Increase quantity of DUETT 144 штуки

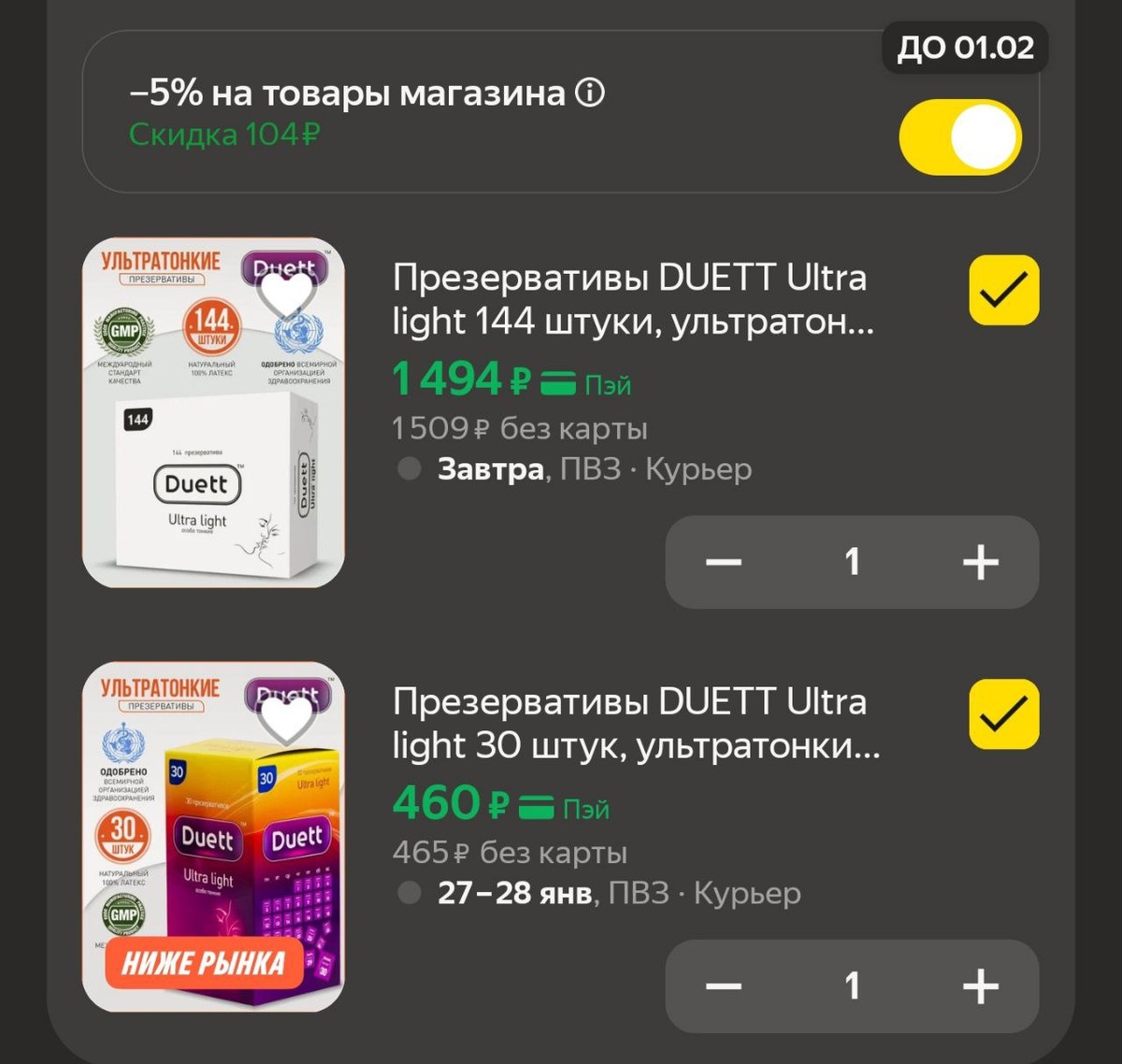tap(980, 562)
